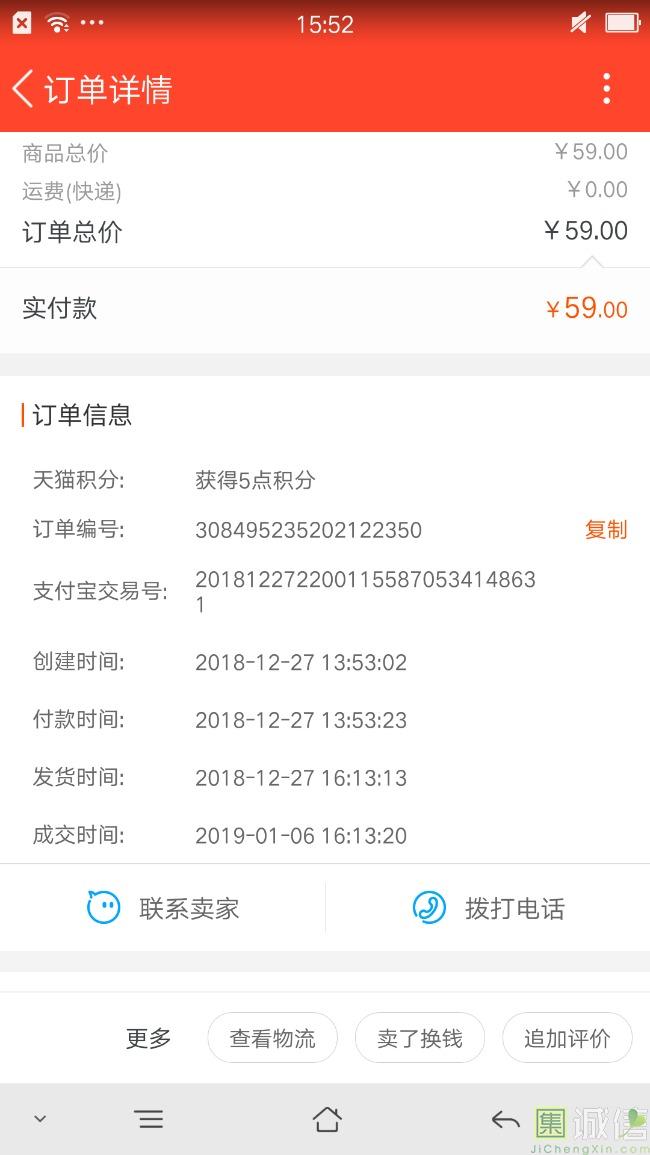Open the 更多 options
This screenshot has height=1155, width=650.
tap(149, 1038)
